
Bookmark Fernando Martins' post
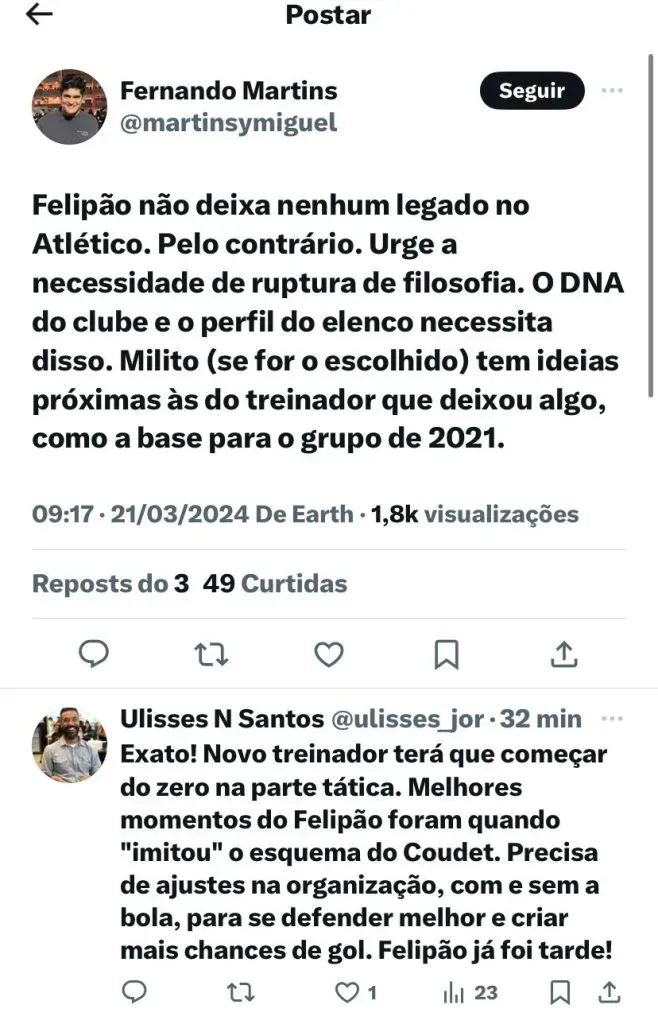446,654
